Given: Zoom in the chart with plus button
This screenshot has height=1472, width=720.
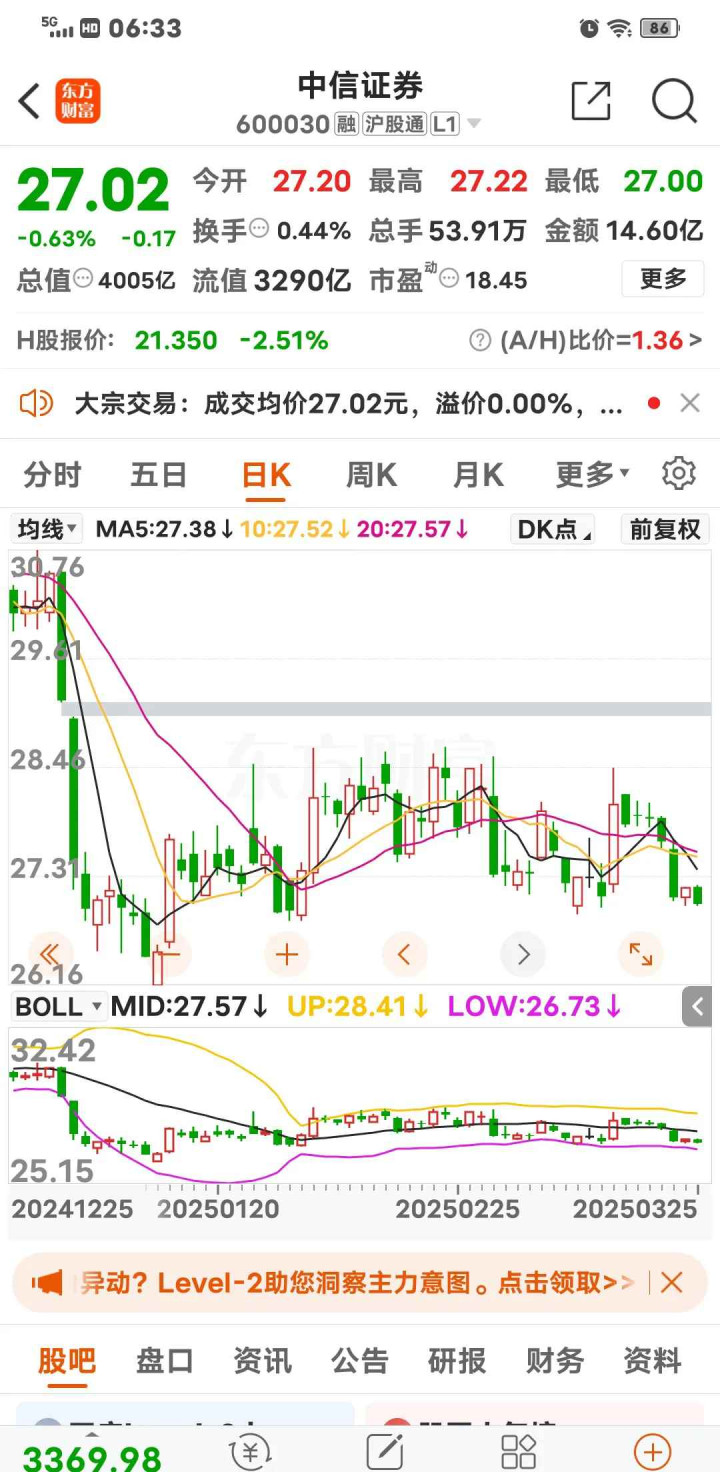Looking at the screenshot, I should (287, 955).
